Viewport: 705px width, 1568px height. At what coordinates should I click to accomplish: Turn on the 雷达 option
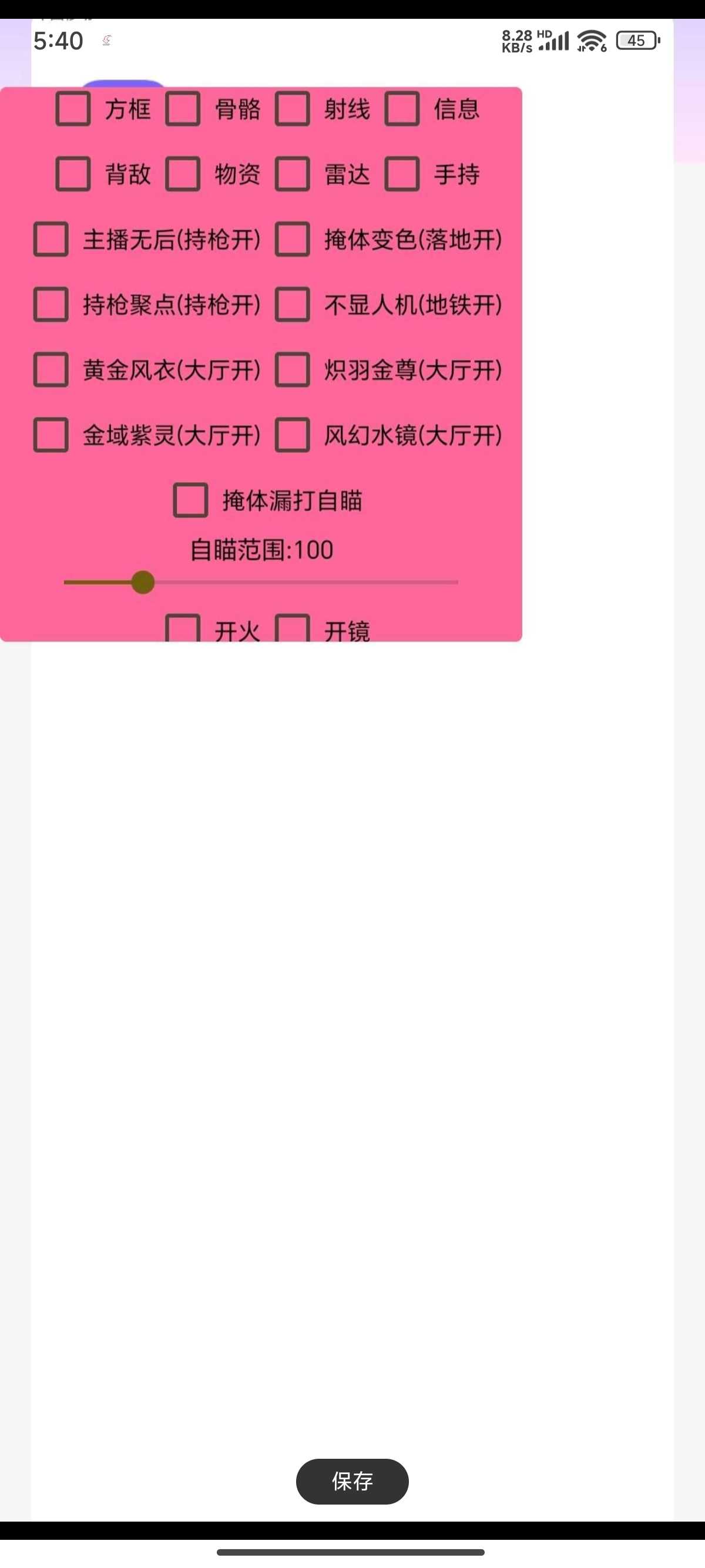coord(292,174)
